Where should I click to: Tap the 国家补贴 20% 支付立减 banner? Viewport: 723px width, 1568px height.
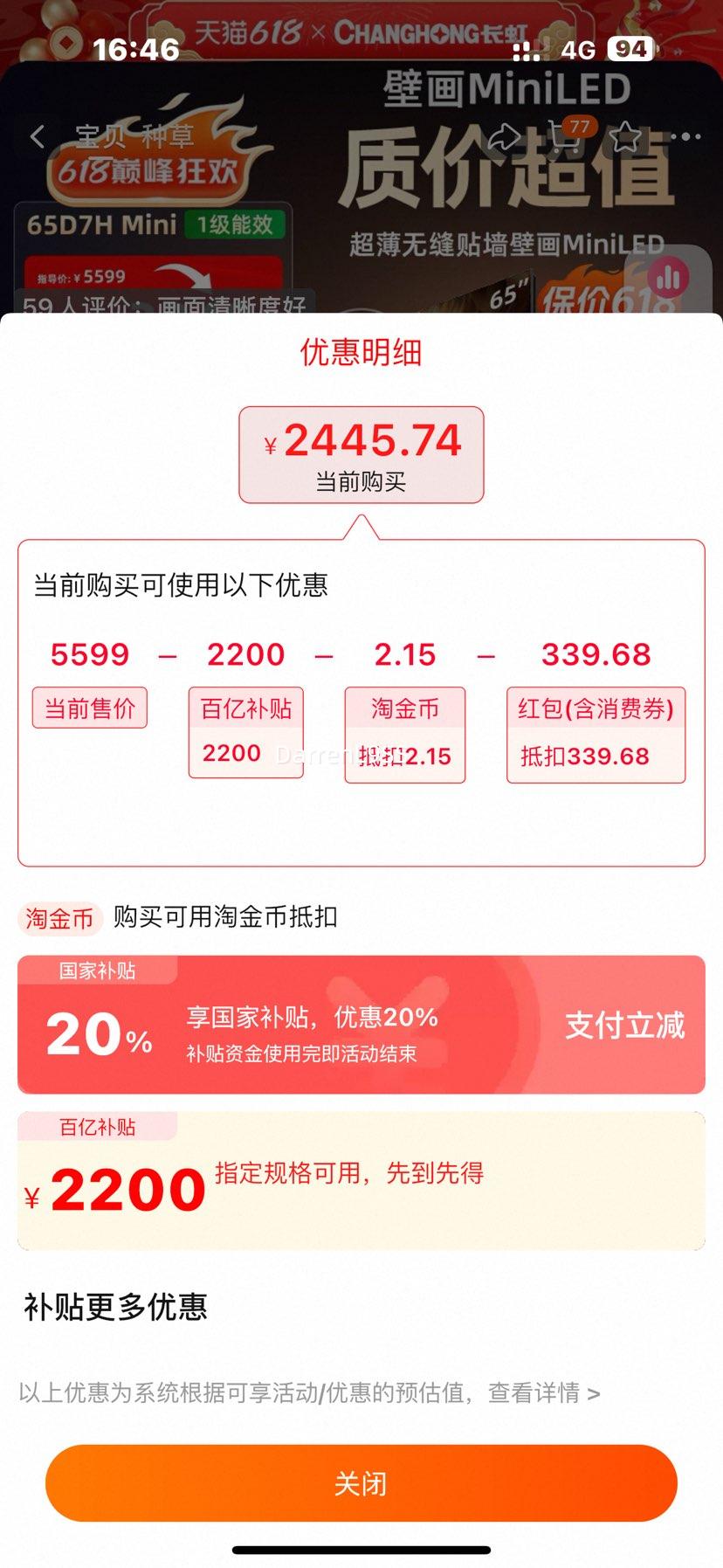361,1025
